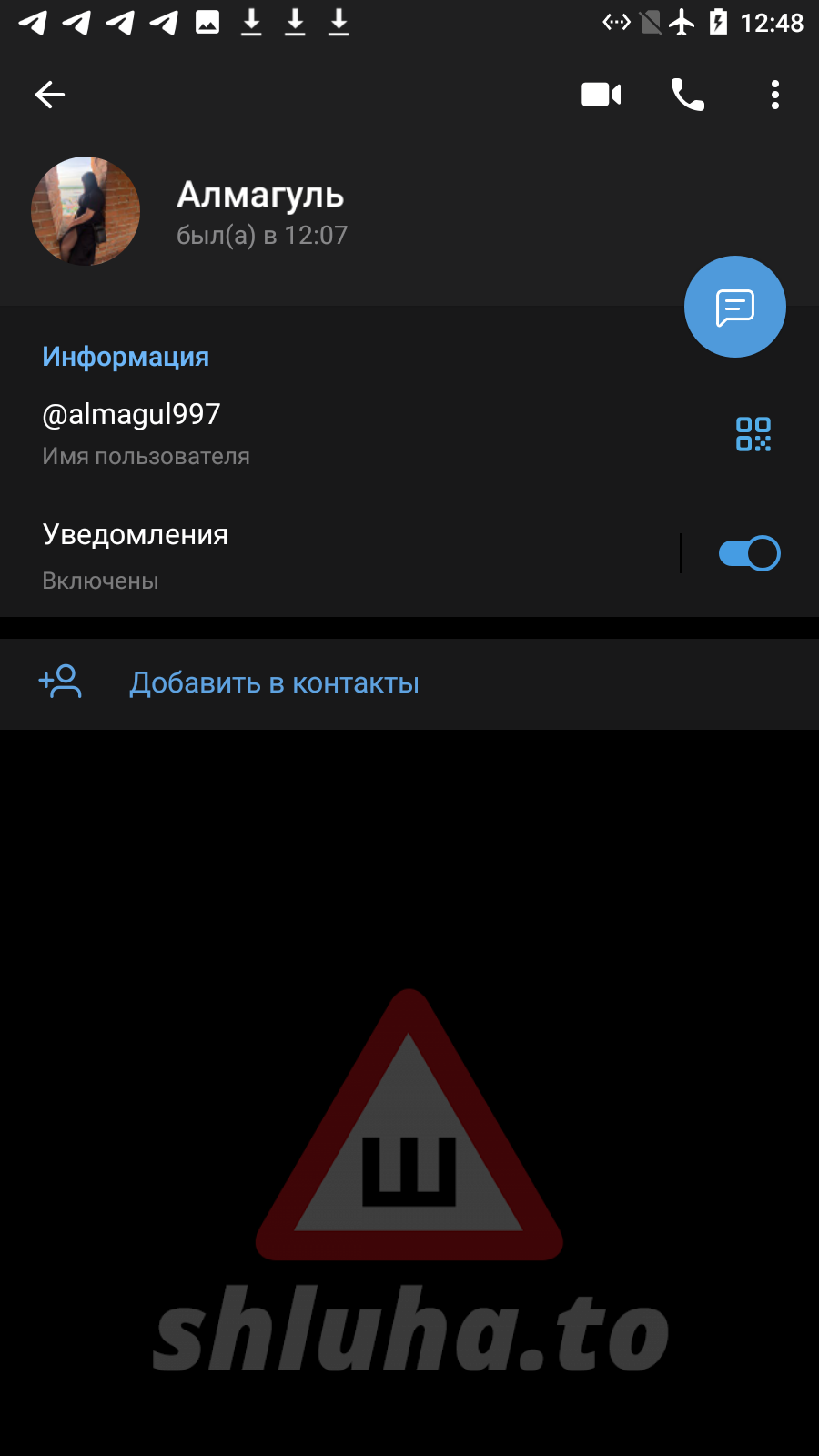
Task: Tap the username @almagul997 row
Action: coord(273,433)
